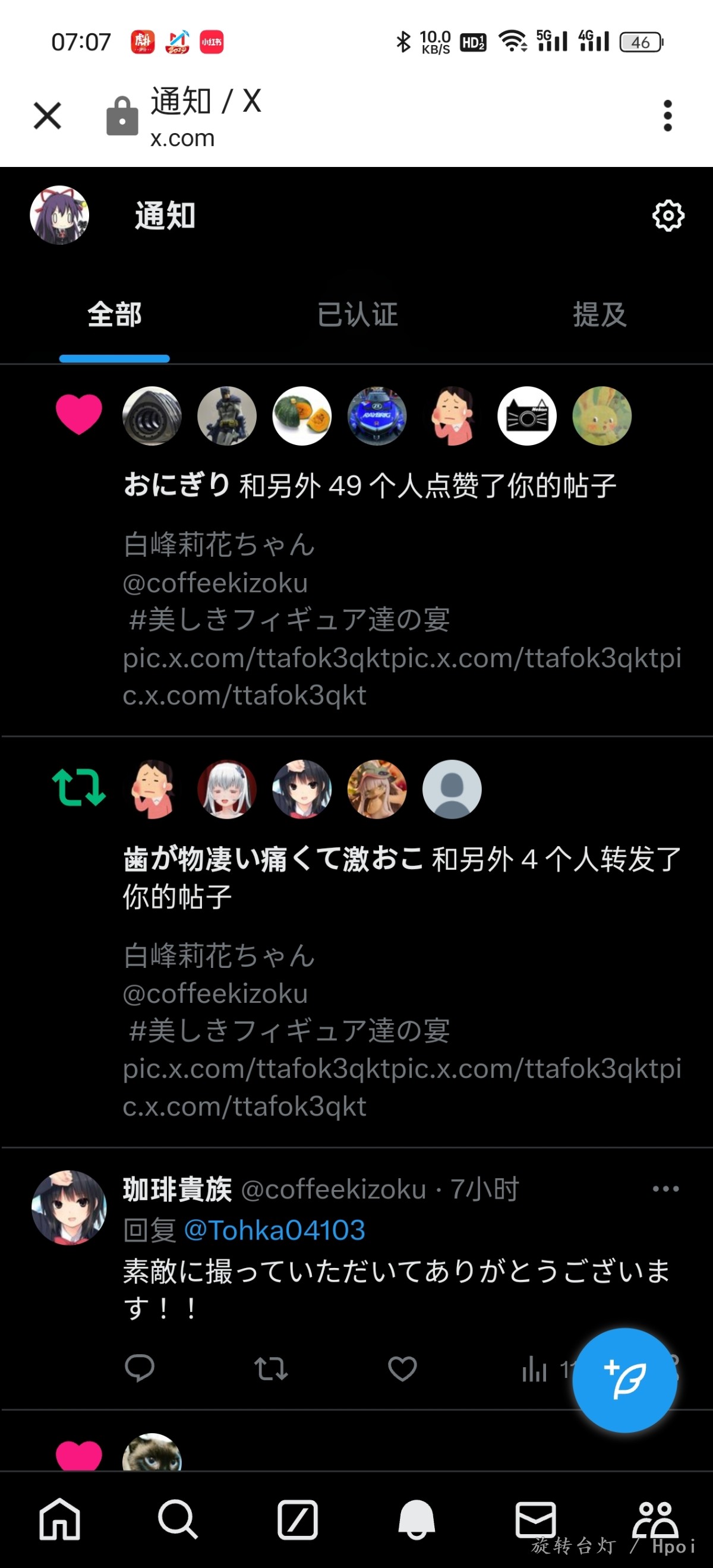Open 珈琲貴族's profile picture
The height and width of the screenshot is (1568, 713).
[69, 1208]
